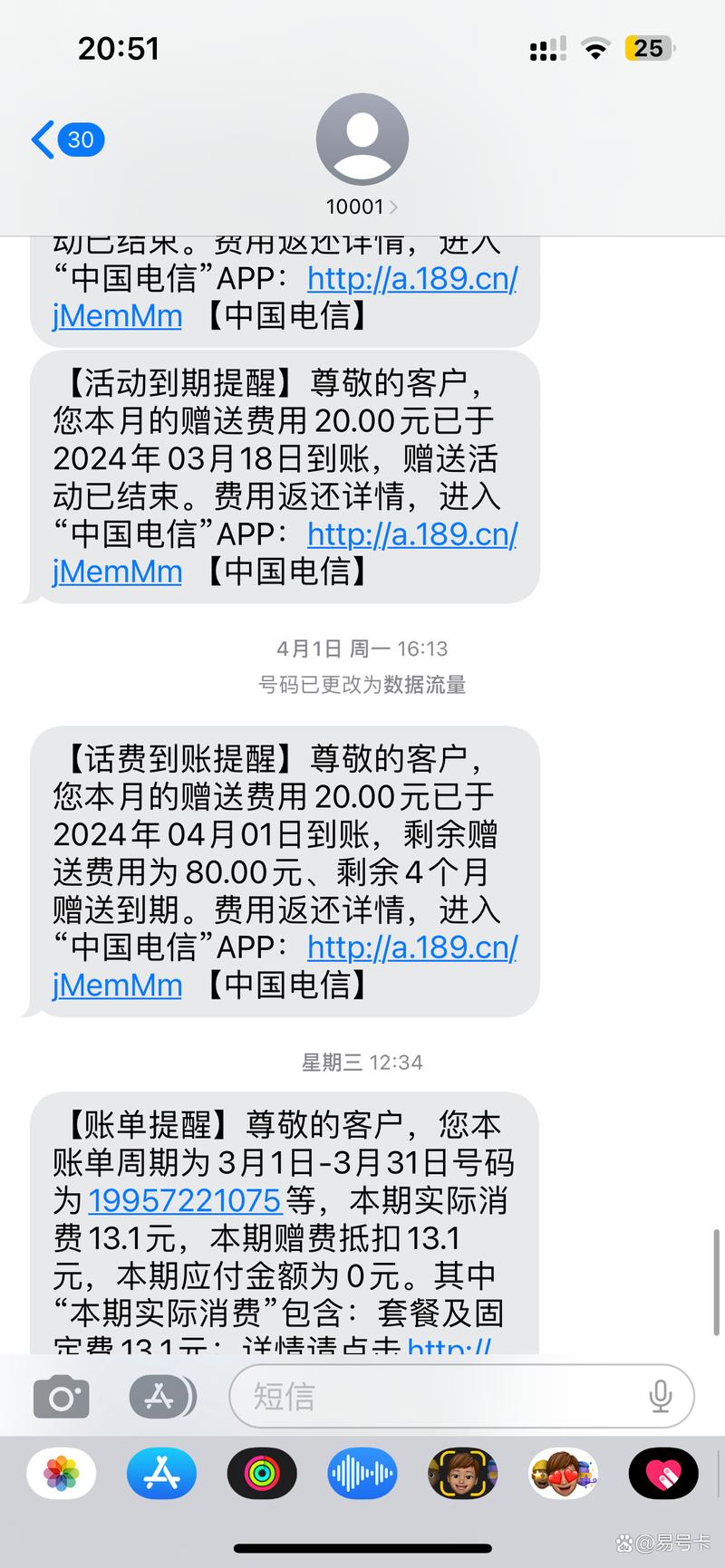This screenshot has width=725, height=1568.
Task: Go back to the messages list
Action: pos(65,140)
